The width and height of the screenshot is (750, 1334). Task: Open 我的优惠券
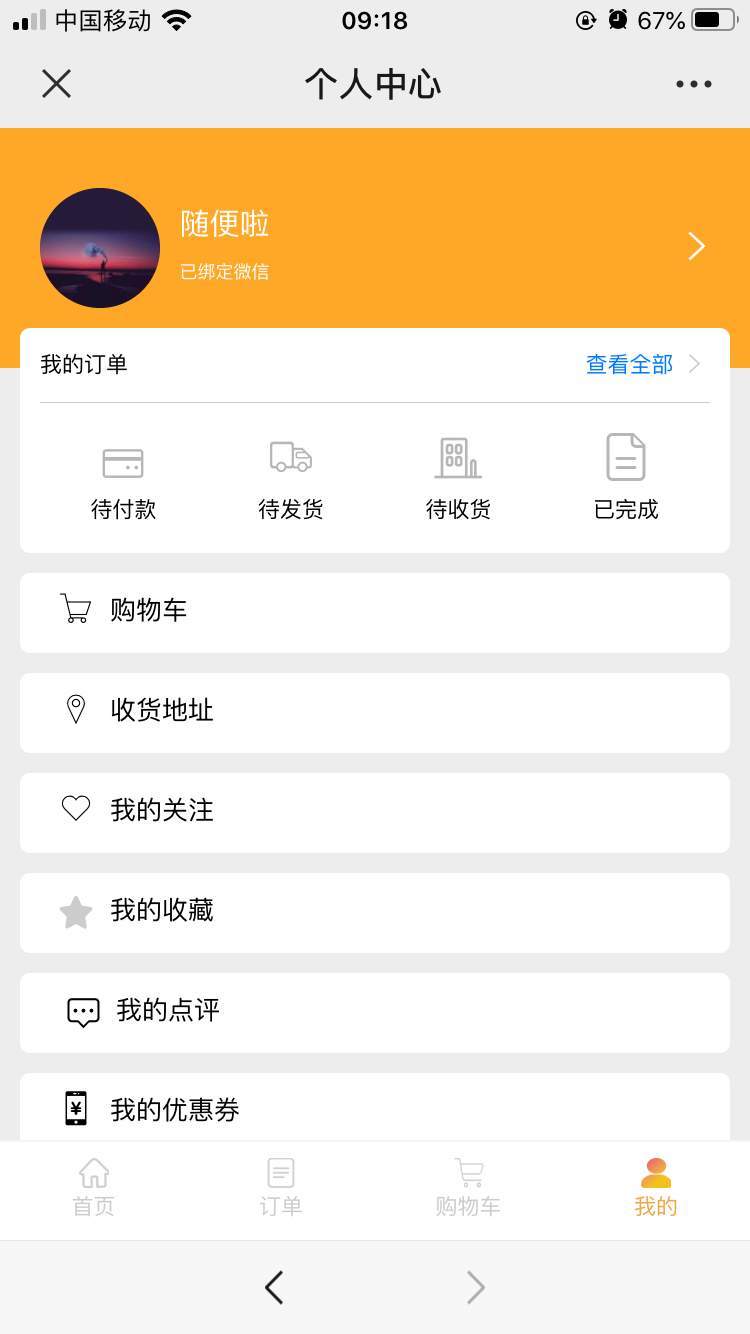375,1107
